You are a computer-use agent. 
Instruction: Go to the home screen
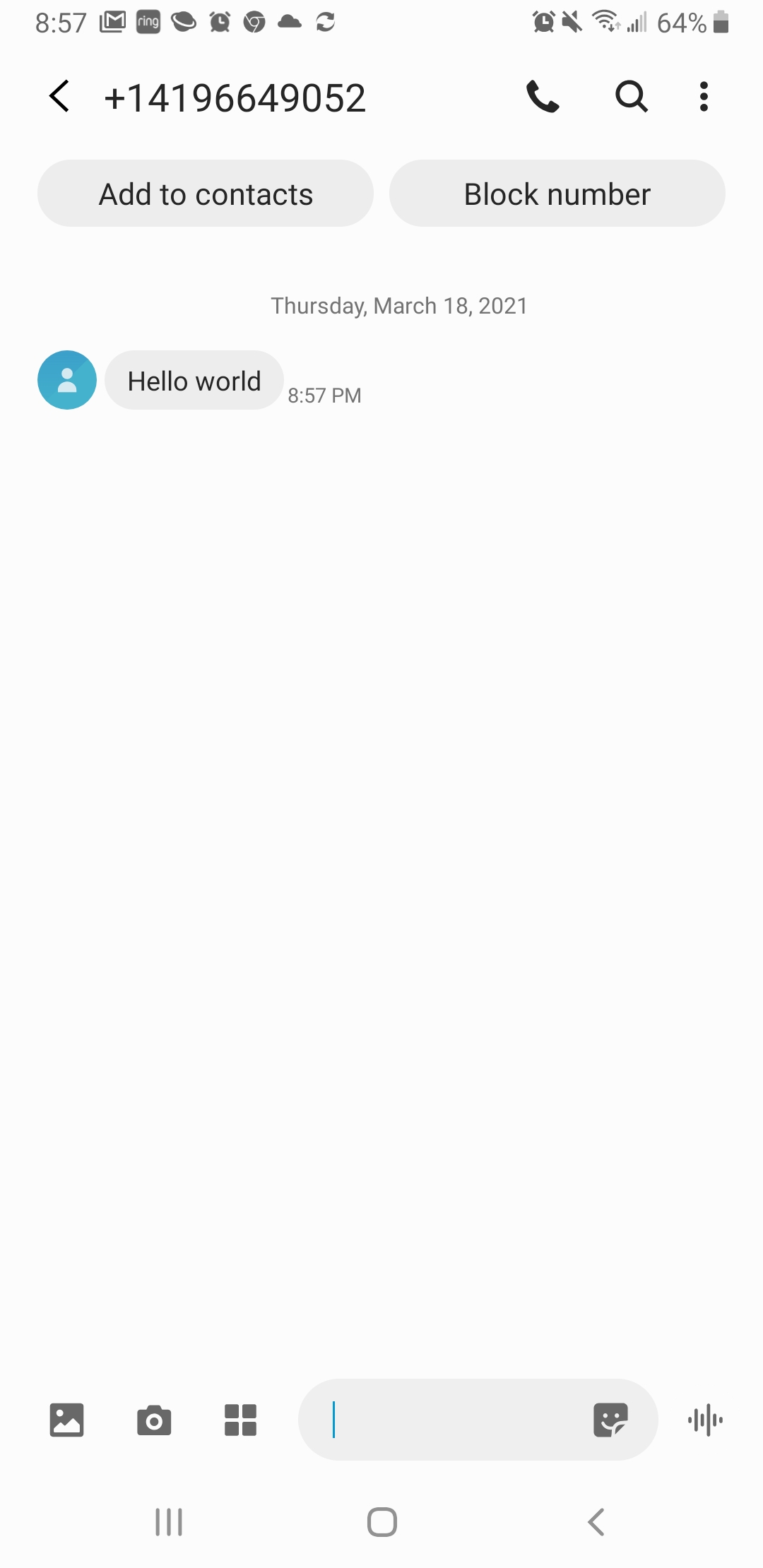381,1522
